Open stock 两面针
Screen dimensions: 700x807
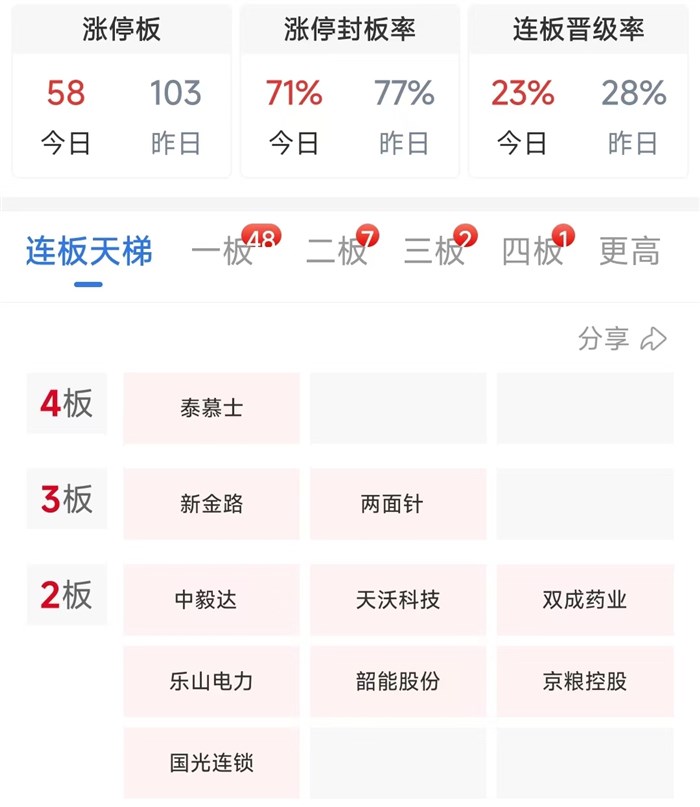398,504
